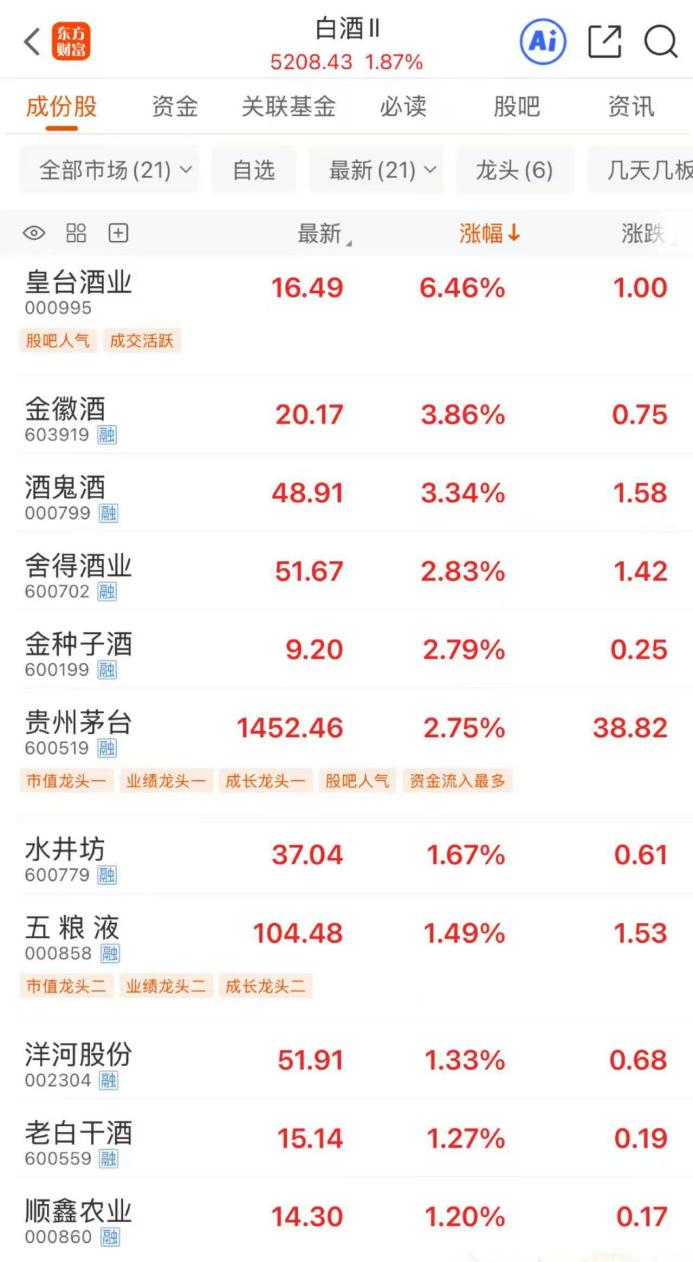Switch to the 资金 tab

[x=175, y=107]
